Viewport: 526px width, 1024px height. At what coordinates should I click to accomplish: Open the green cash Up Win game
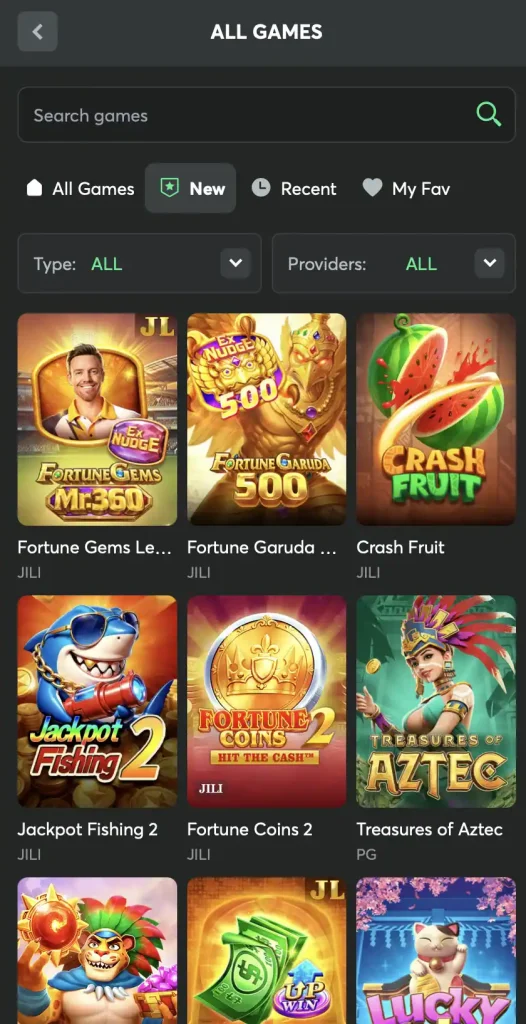pyautogui.click(x=267, y=951)
